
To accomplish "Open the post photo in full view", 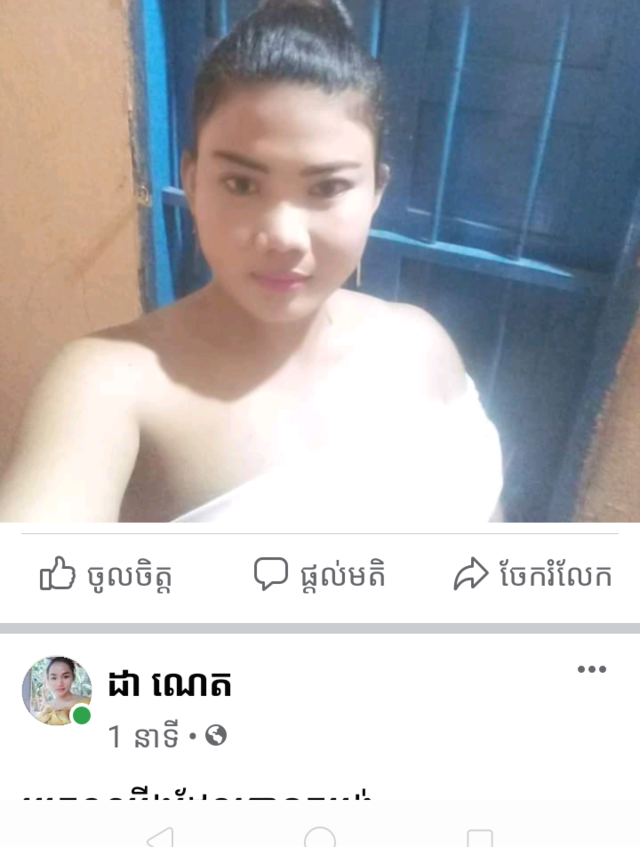I will pyautogui.click(x=320, y=260).
